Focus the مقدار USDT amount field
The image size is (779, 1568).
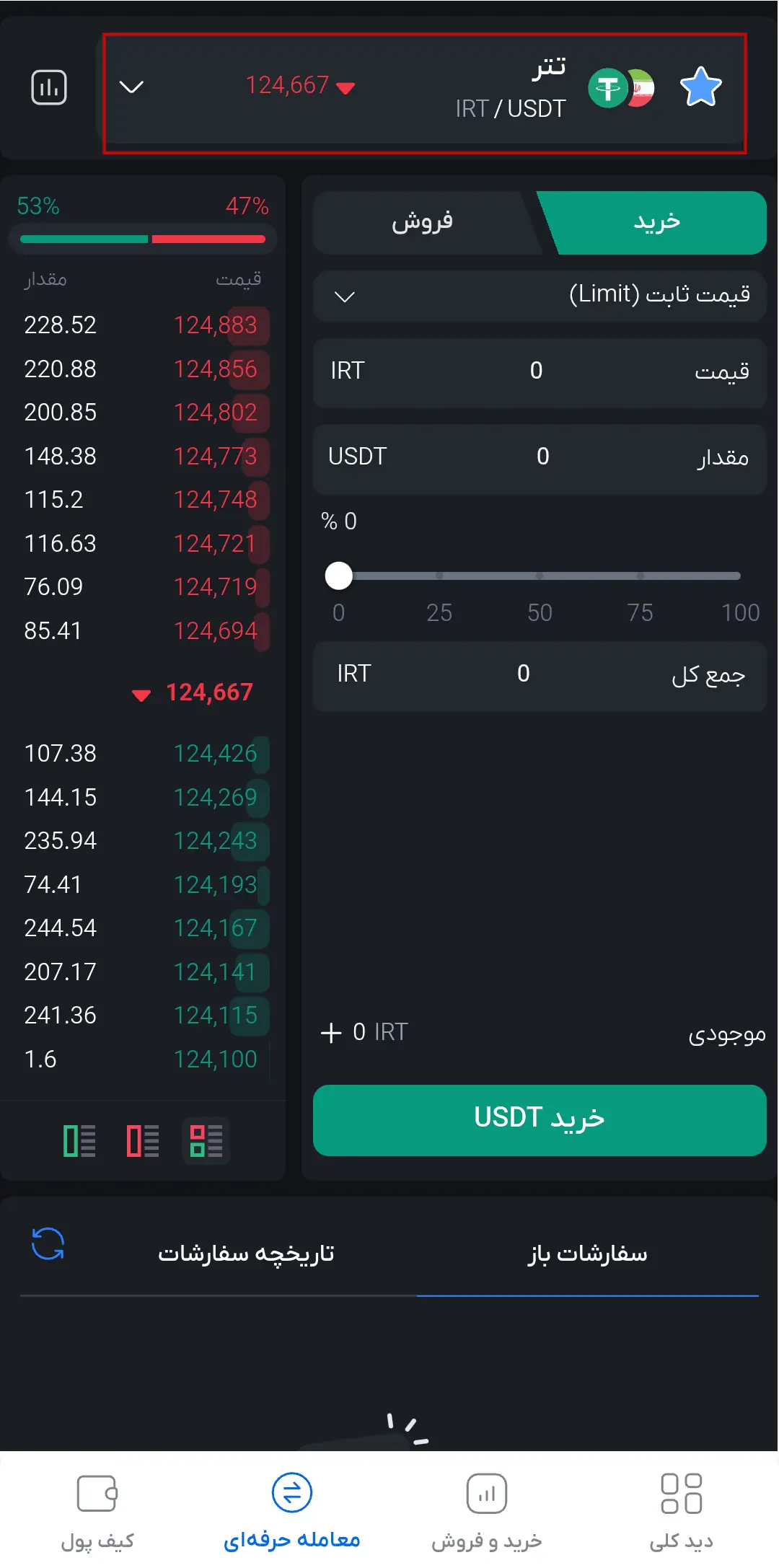[541, 457]
